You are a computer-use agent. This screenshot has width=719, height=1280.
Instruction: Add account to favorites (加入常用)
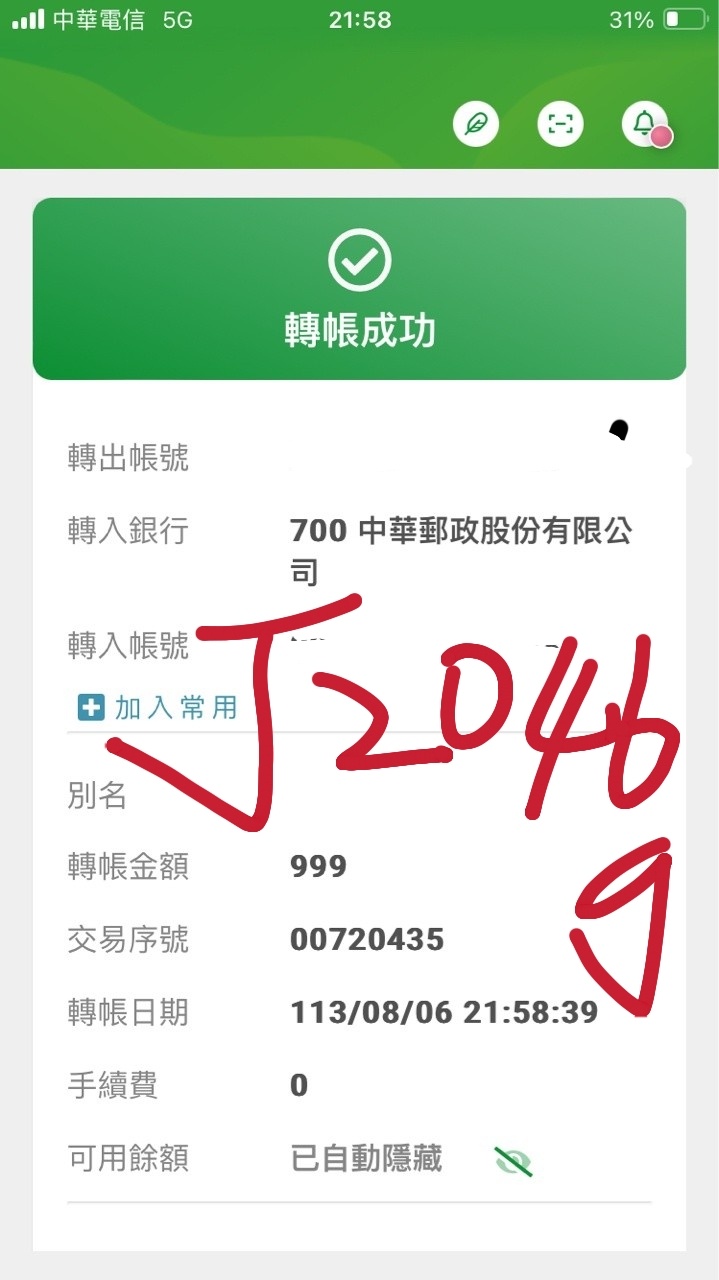coord(158,708)
